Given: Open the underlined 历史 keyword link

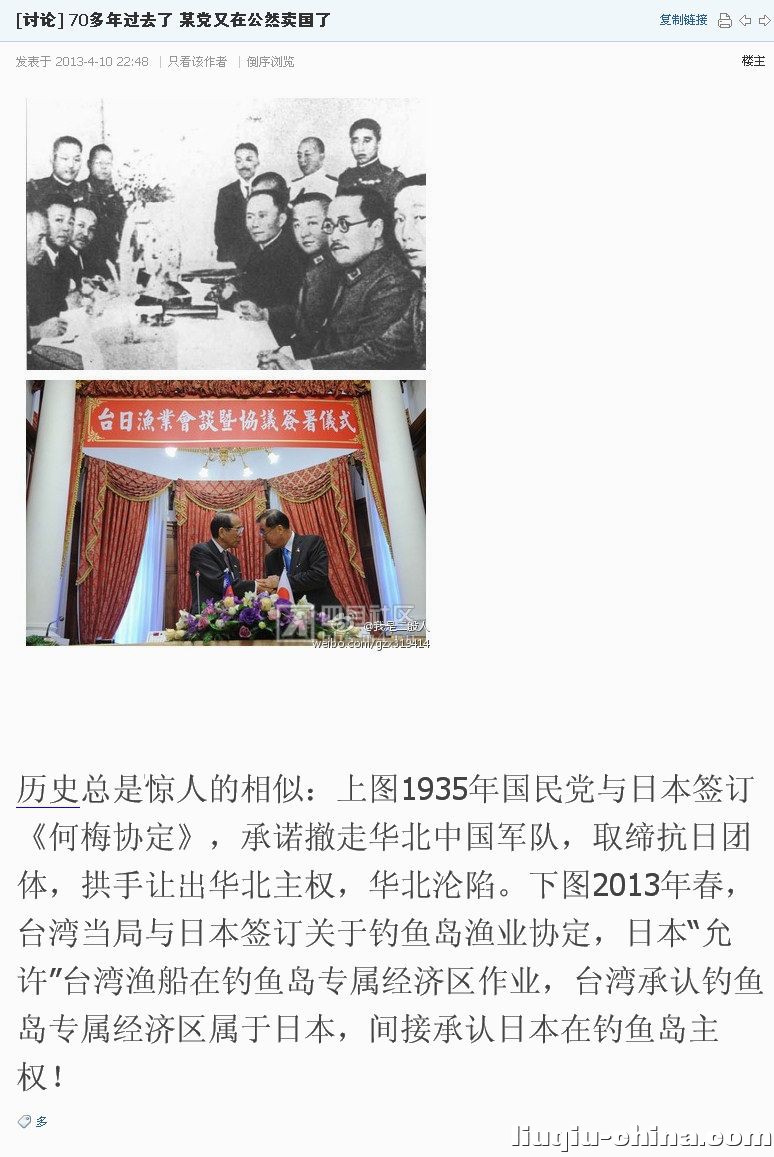Looking at the screenshot, I should [x=47, y=789].
